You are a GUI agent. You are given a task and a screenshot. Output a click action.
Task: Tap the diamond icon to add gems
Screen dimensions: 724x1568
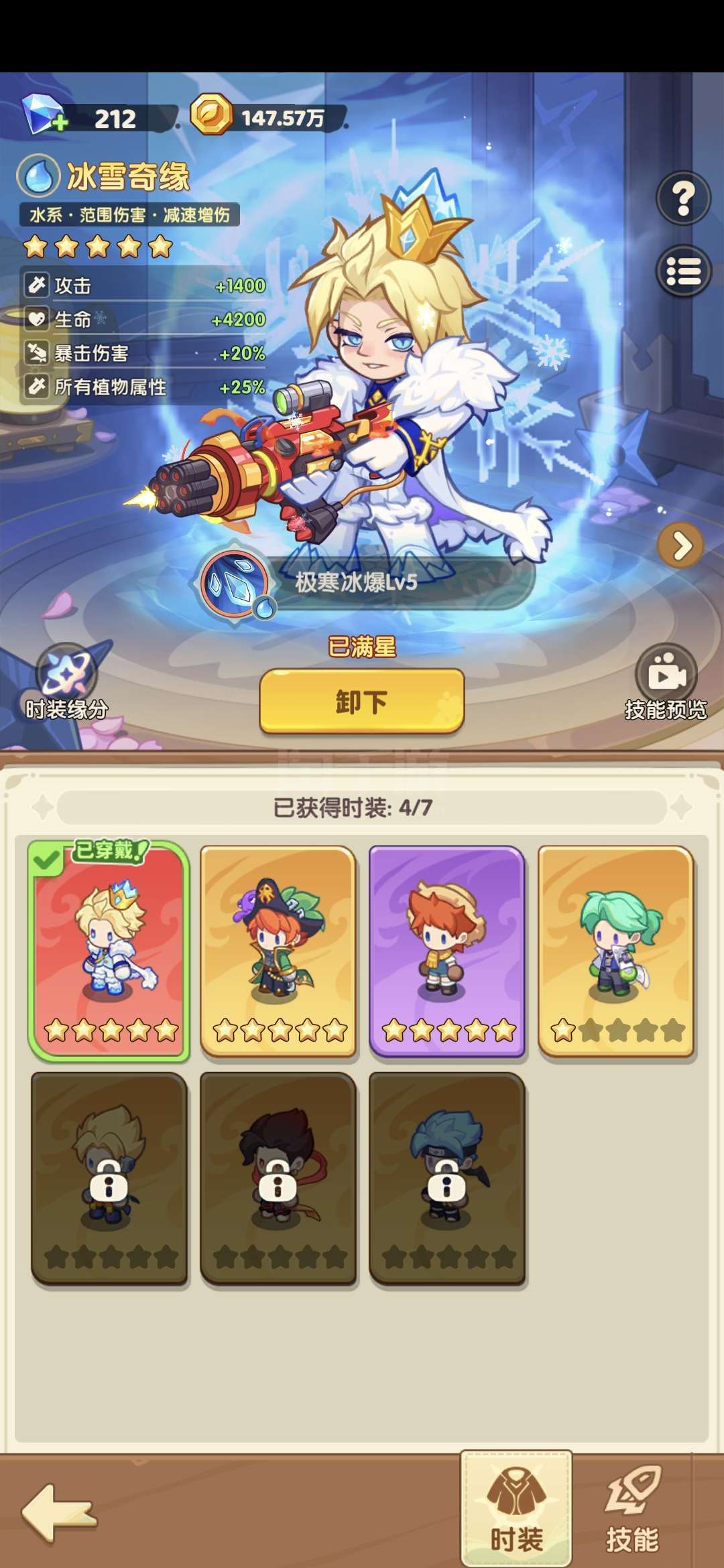44,115
